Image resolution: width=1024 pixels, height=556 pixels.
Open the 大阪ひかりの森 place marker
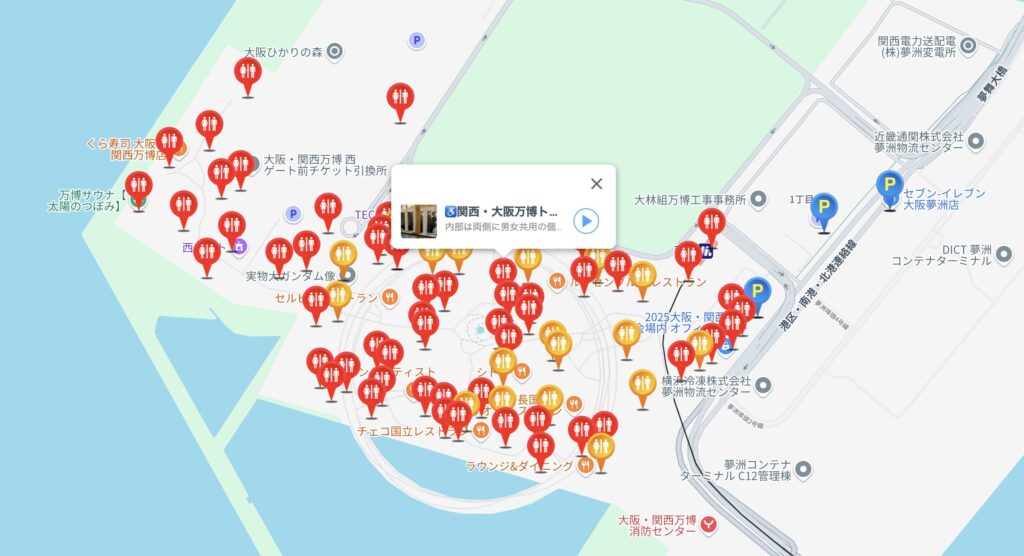pyautogui.click(x=335, y=51)
